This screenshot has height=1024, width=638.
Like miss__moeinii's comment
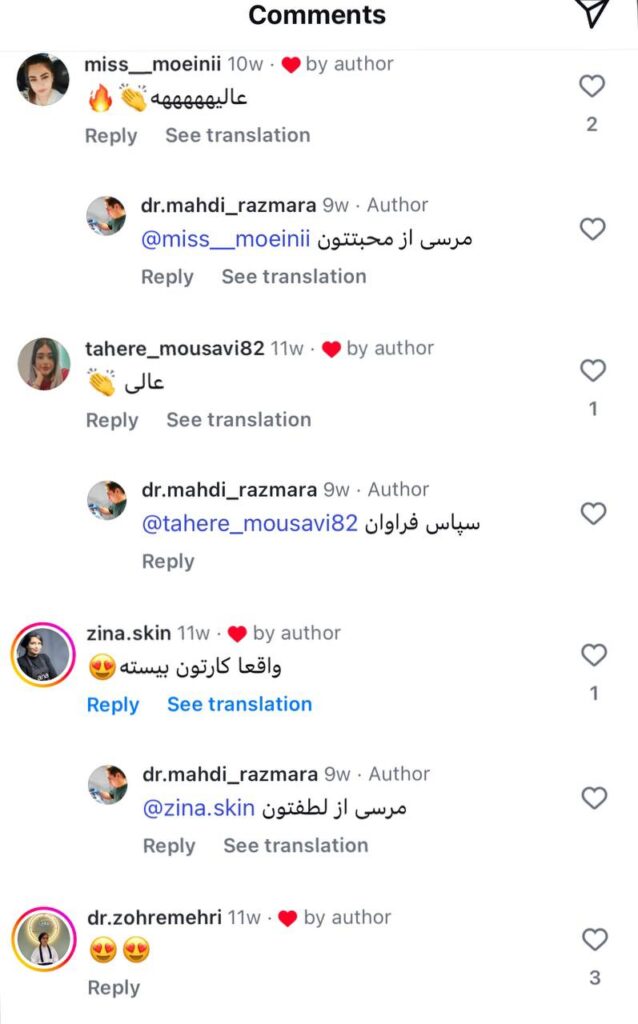pyautogui.click(x=592, y=86)
